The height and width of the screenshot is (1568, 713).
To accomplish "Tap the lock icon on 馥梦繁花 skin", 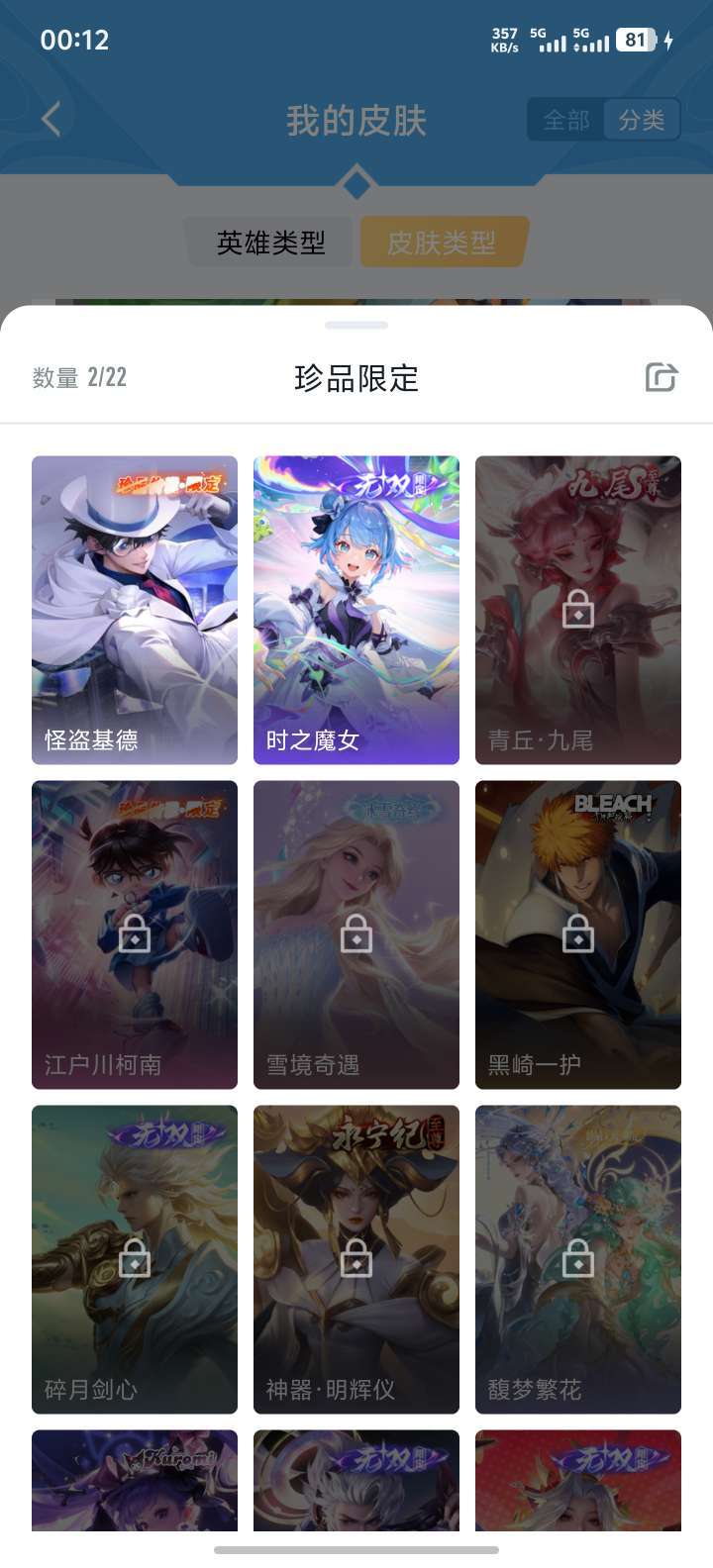I will coord(577,1258).
